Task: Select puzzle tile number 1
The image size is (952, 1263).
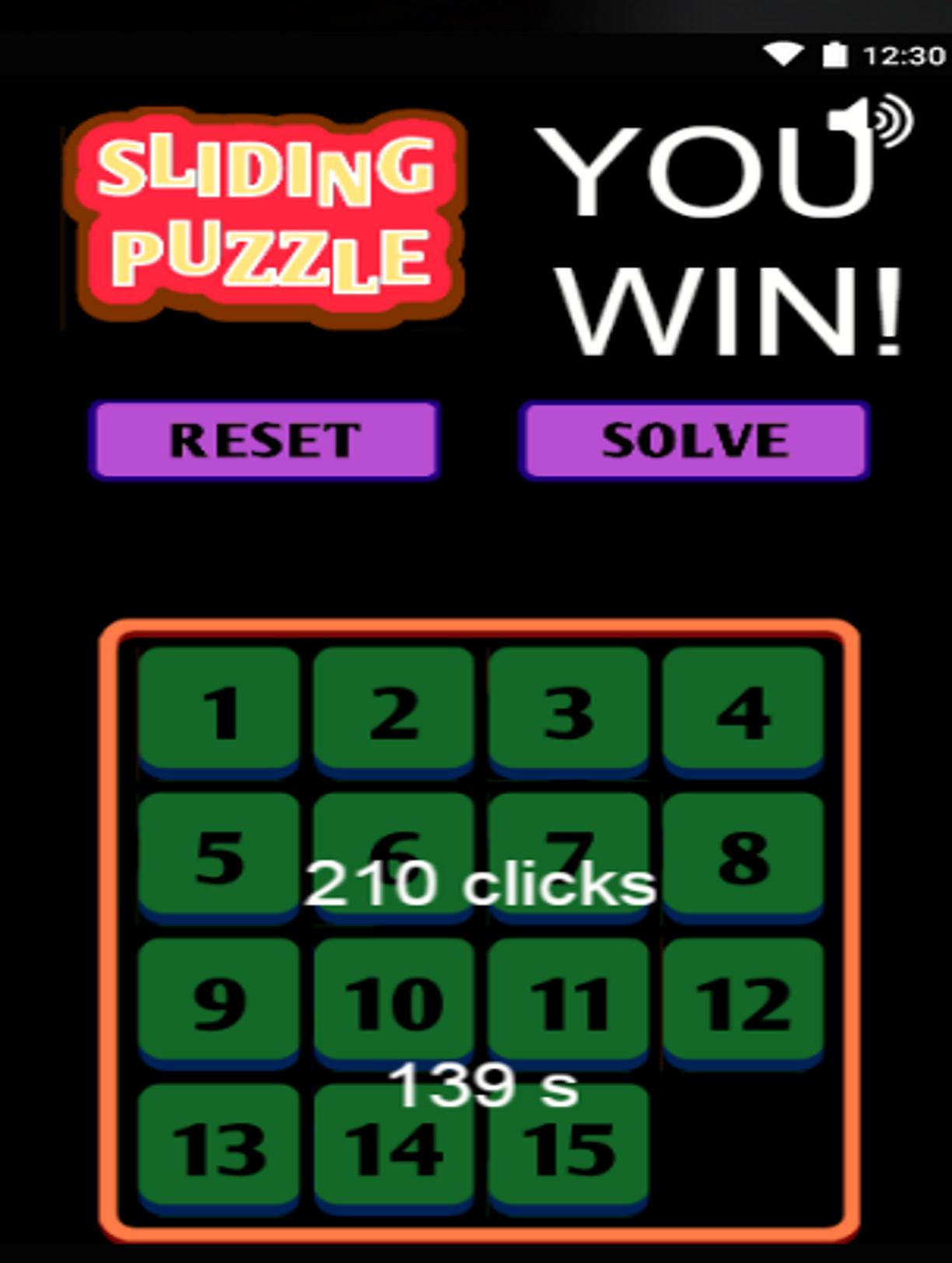Action: tap(219, 709)
